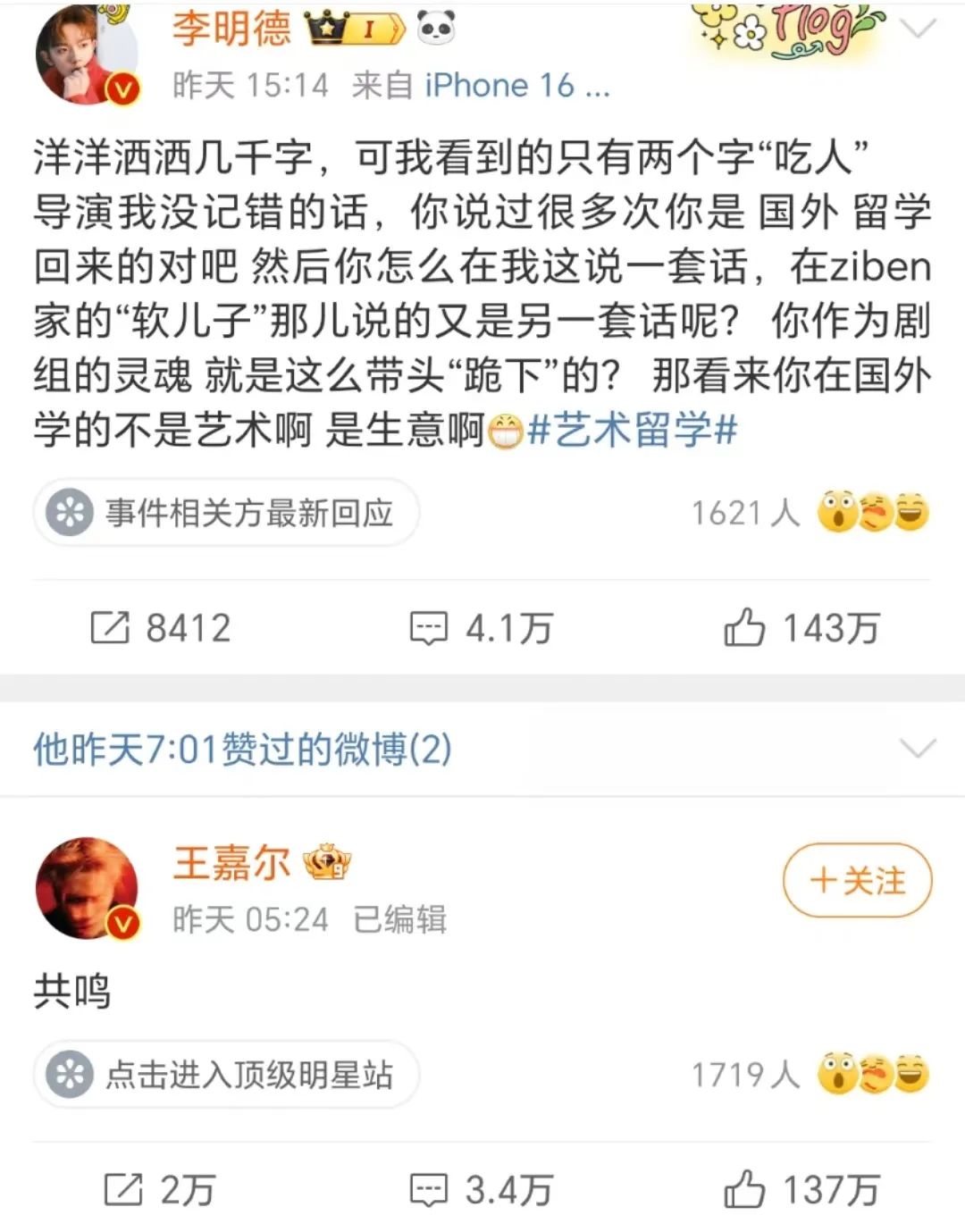Screen dimensions: 965x1232
Task: Expand the 他昨天7:01赞过的微博 section chevron
Action: (917, 749)
